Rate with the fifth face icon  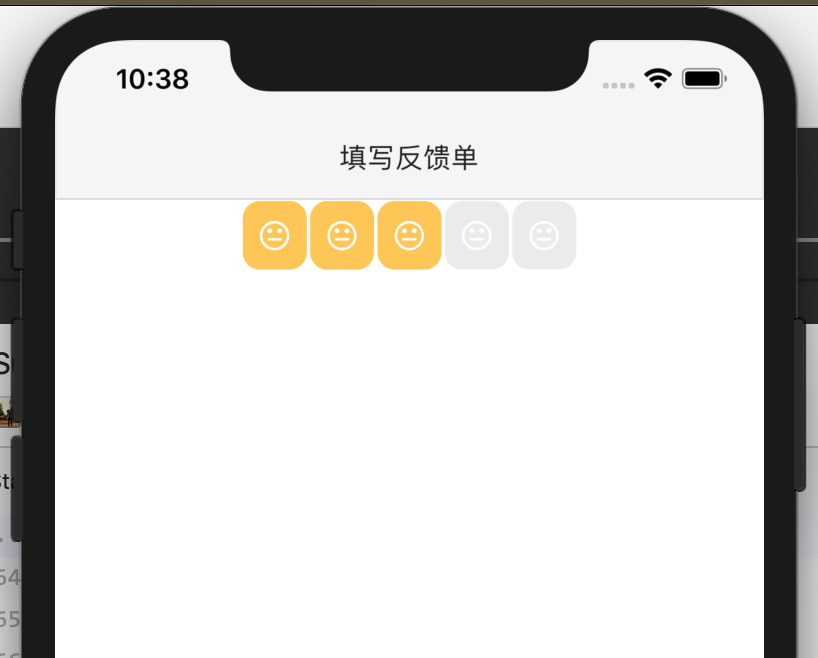(x=544, y=236)
